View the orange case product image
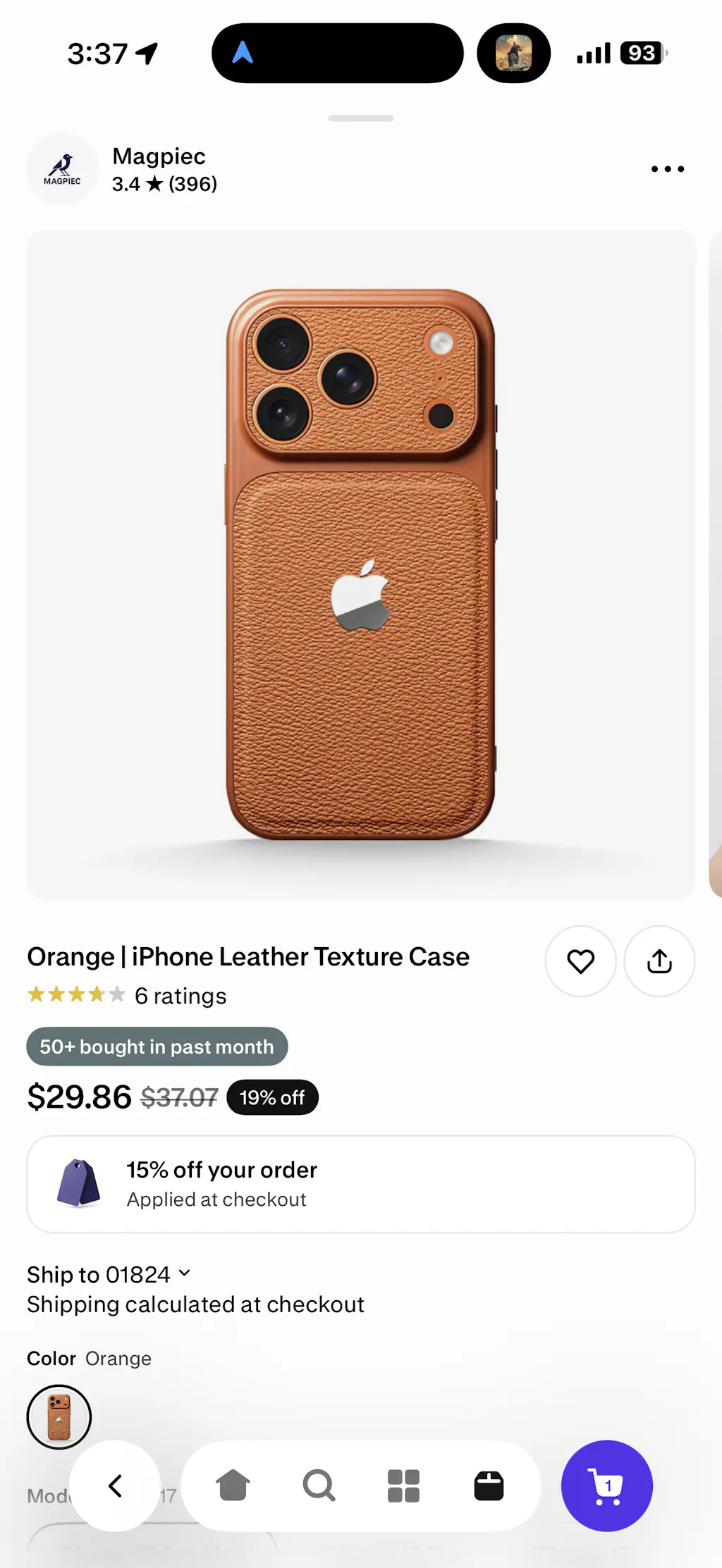 click(x=361, y=564)
